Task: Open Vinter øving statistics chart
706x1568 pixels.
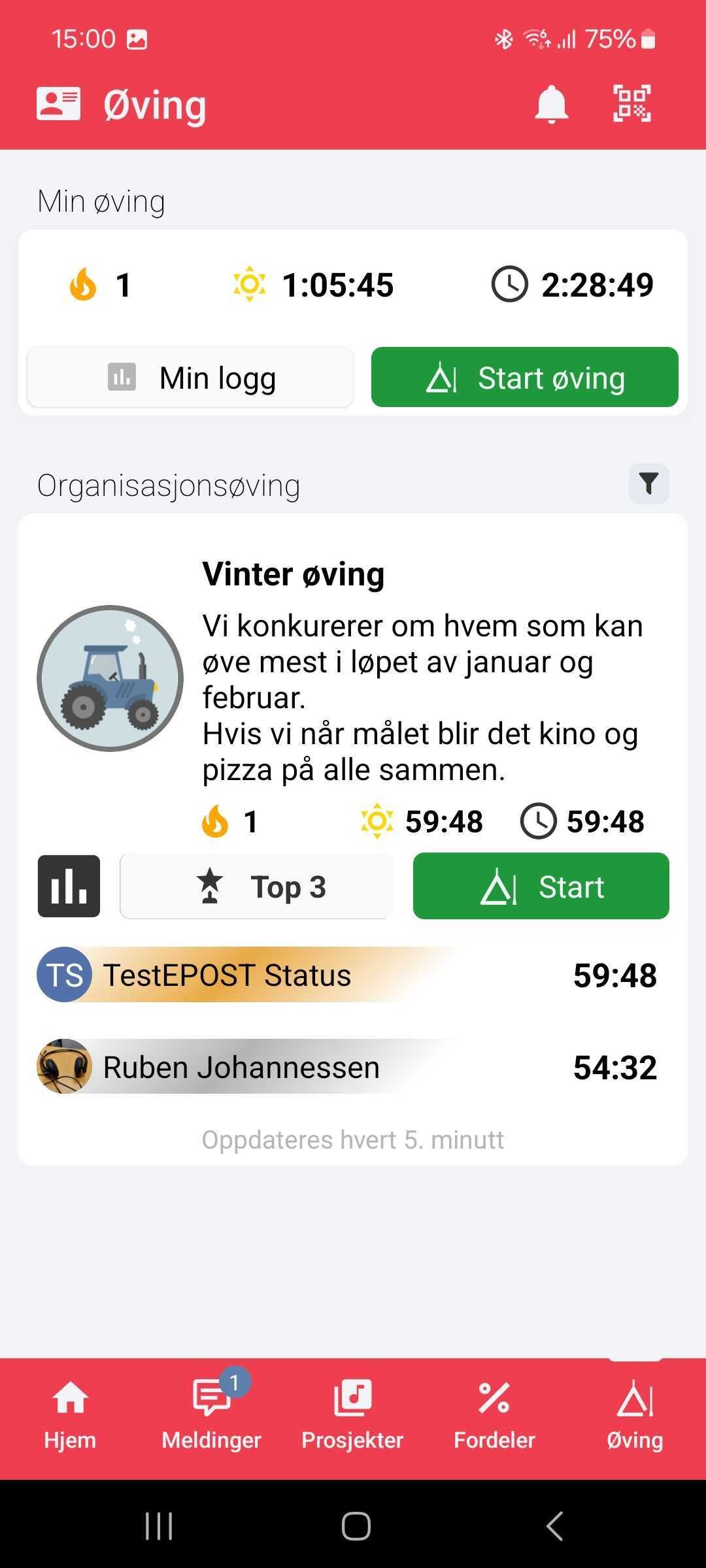Action: tap(69, 886)
